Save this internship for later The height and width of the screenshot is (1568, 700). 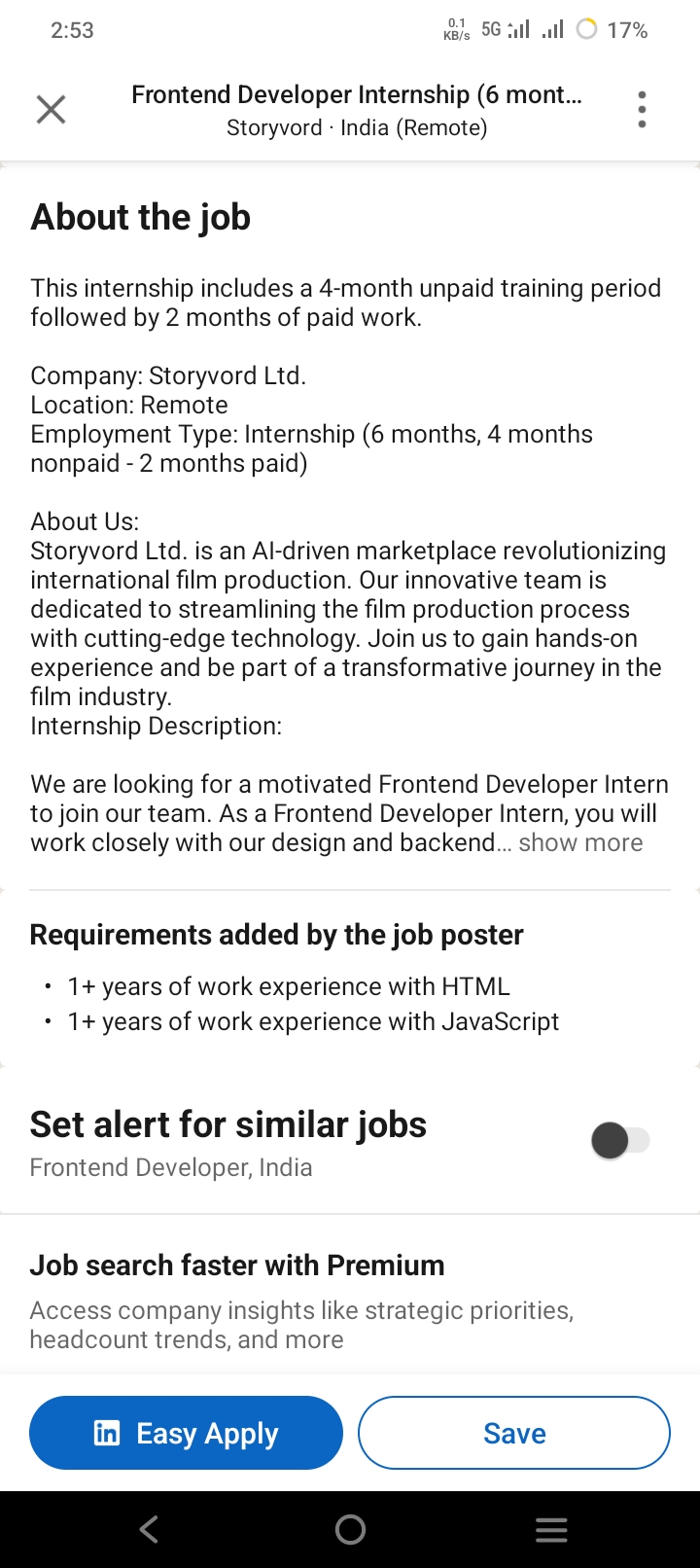514,1433
